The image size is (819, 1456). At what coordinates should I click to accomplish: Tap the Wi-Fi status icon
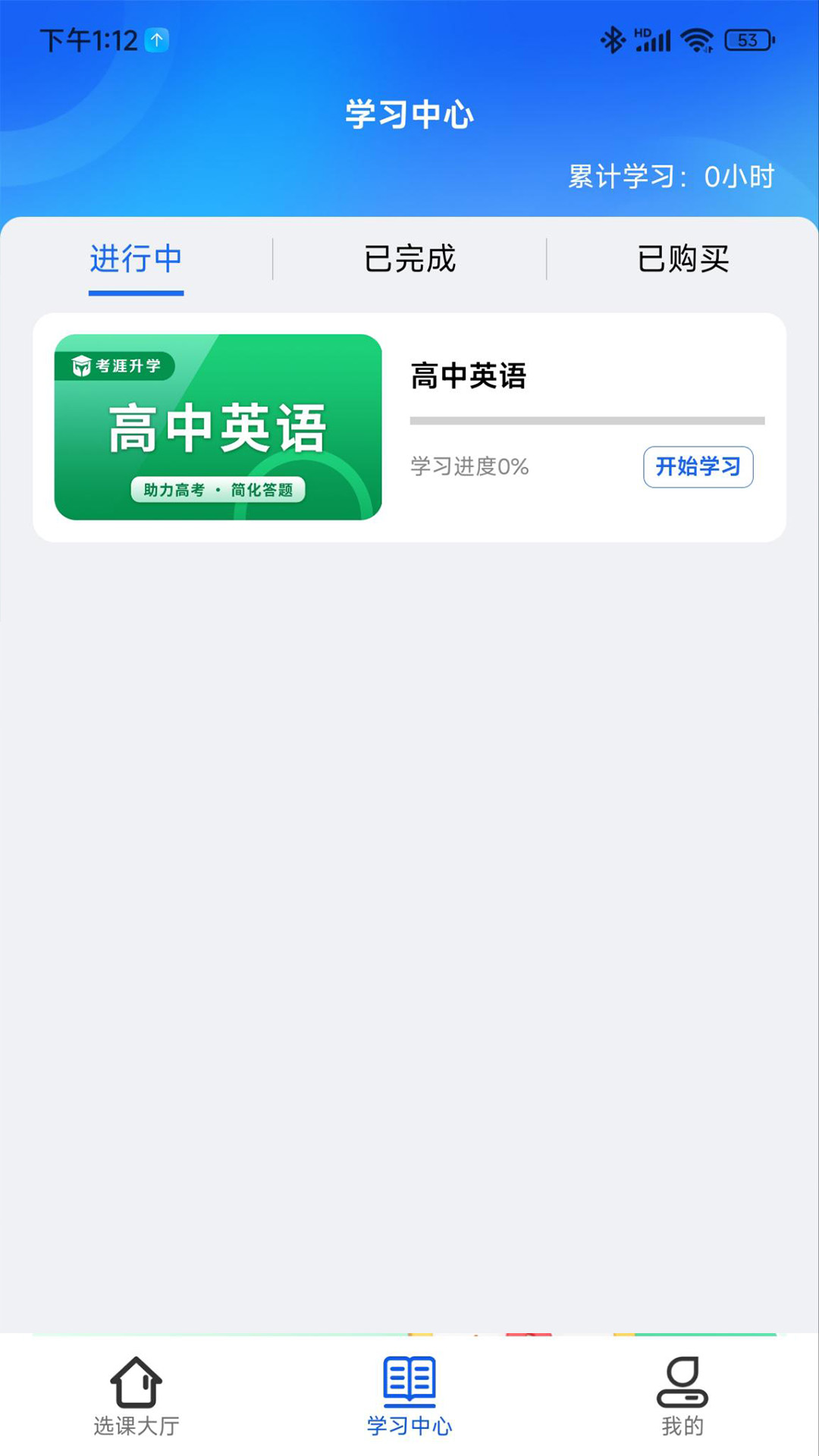pos(694,43)
